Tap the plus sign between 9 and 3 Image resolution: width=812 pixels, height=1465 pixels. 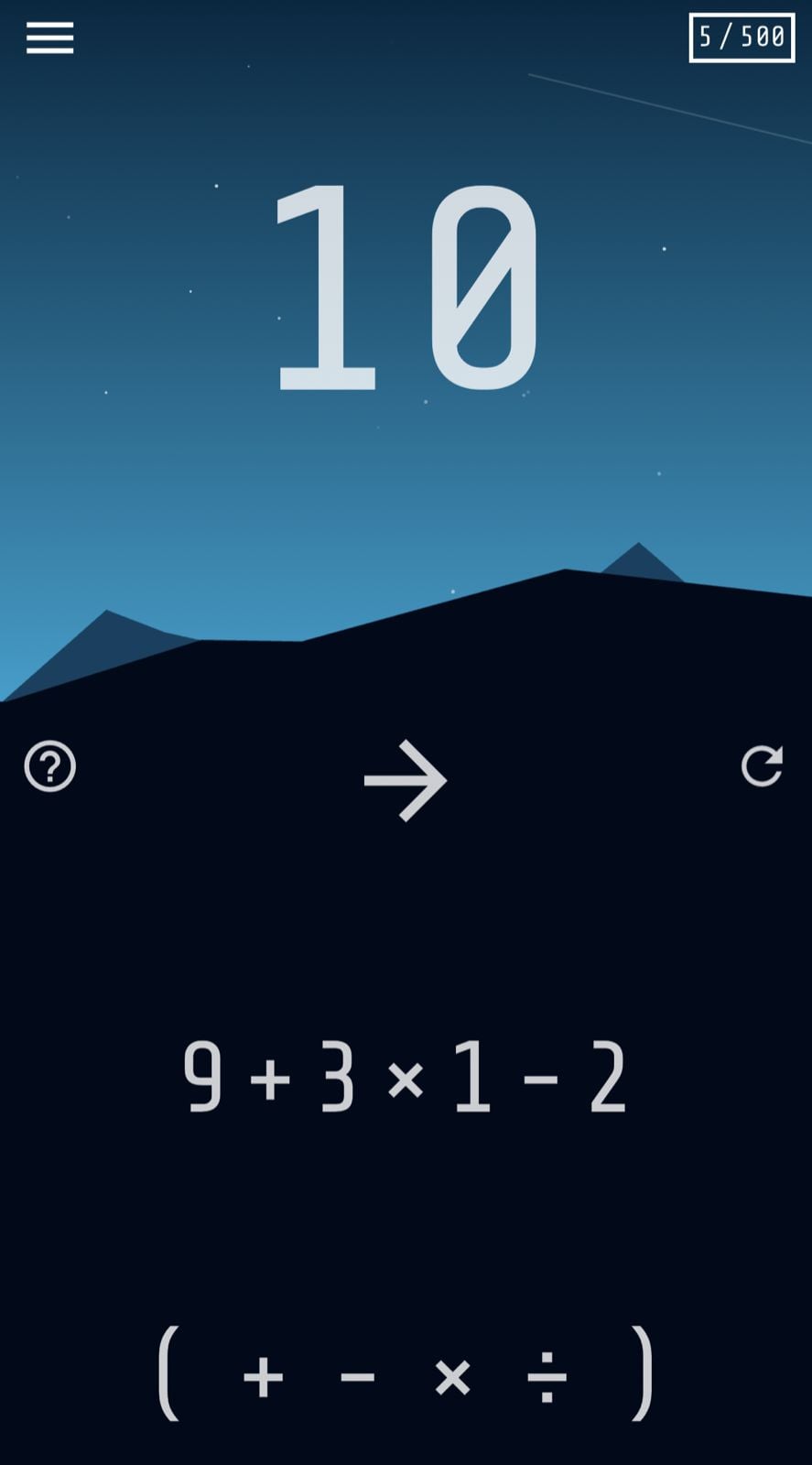(x=270, y=1080)
